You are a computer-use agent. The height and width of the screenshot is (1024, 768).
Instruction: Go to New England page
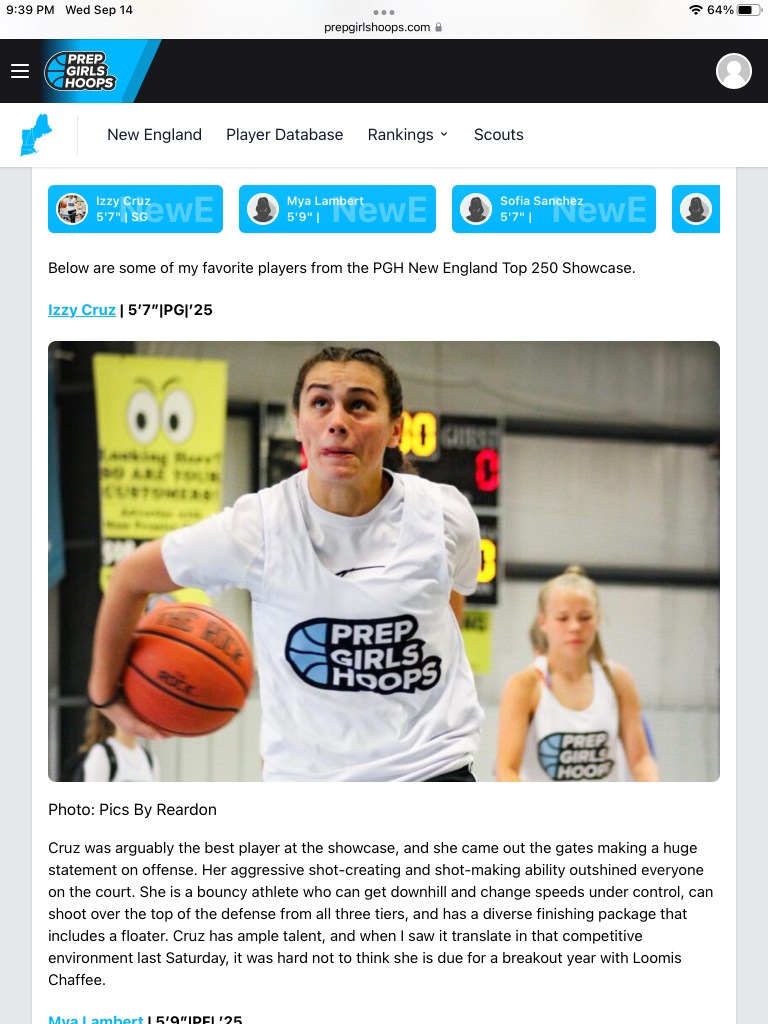(x=154, y=135)
